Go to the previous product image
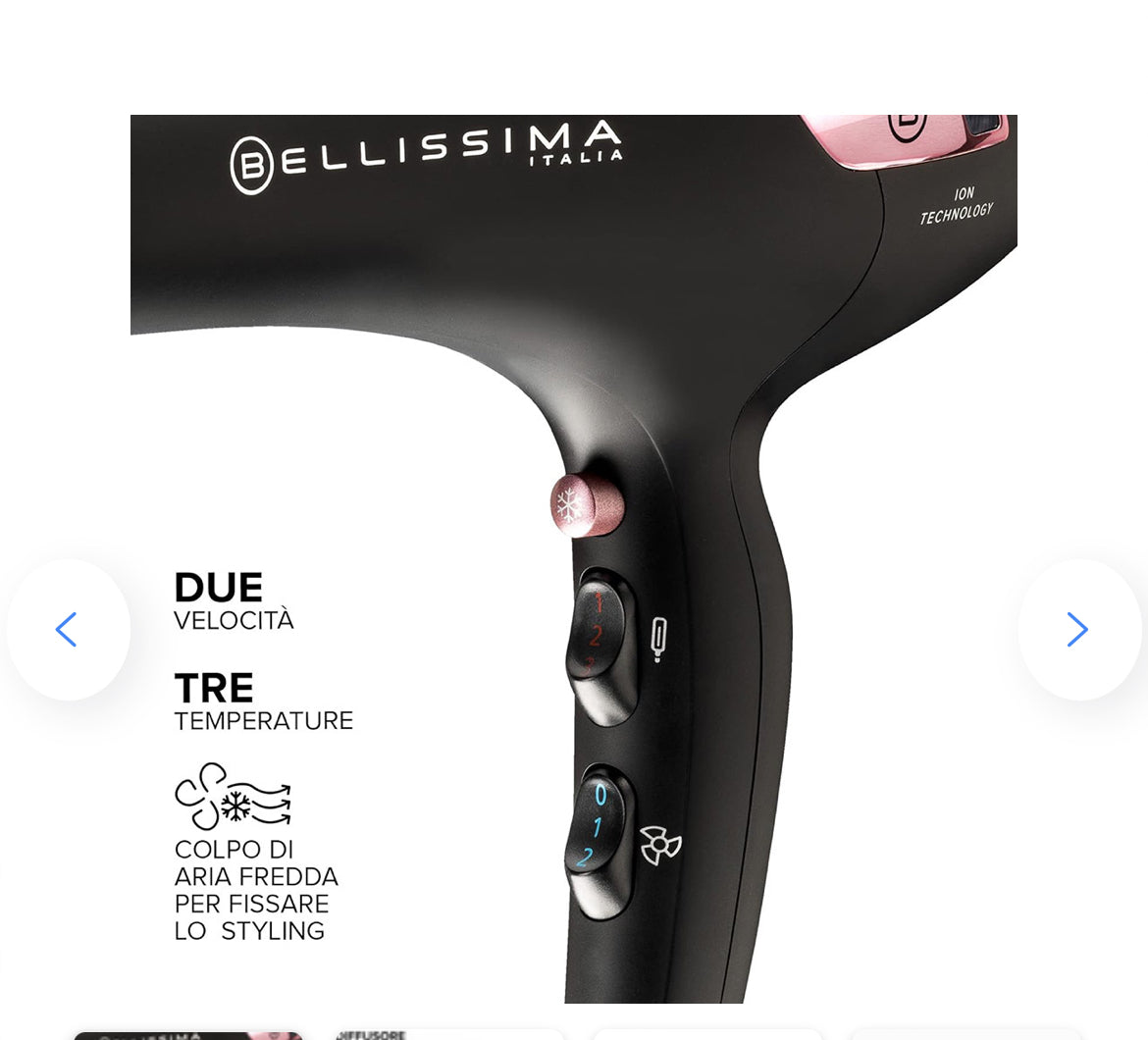Image resolution: width=1148 pixels, height=1040 pixels. pyautogui.click(x=67, y=630)
